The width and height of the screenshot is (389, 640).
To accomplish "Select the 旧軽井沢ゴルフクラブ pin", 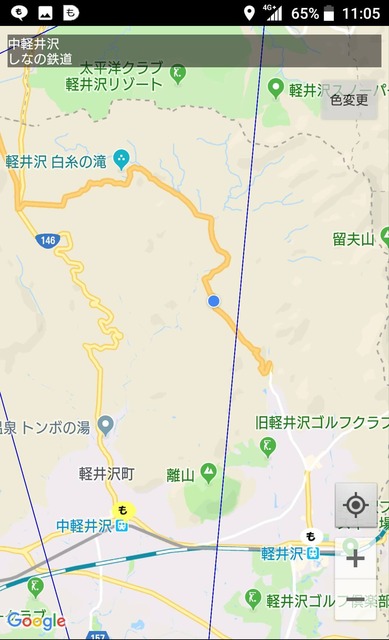I will tap(268, 447).
